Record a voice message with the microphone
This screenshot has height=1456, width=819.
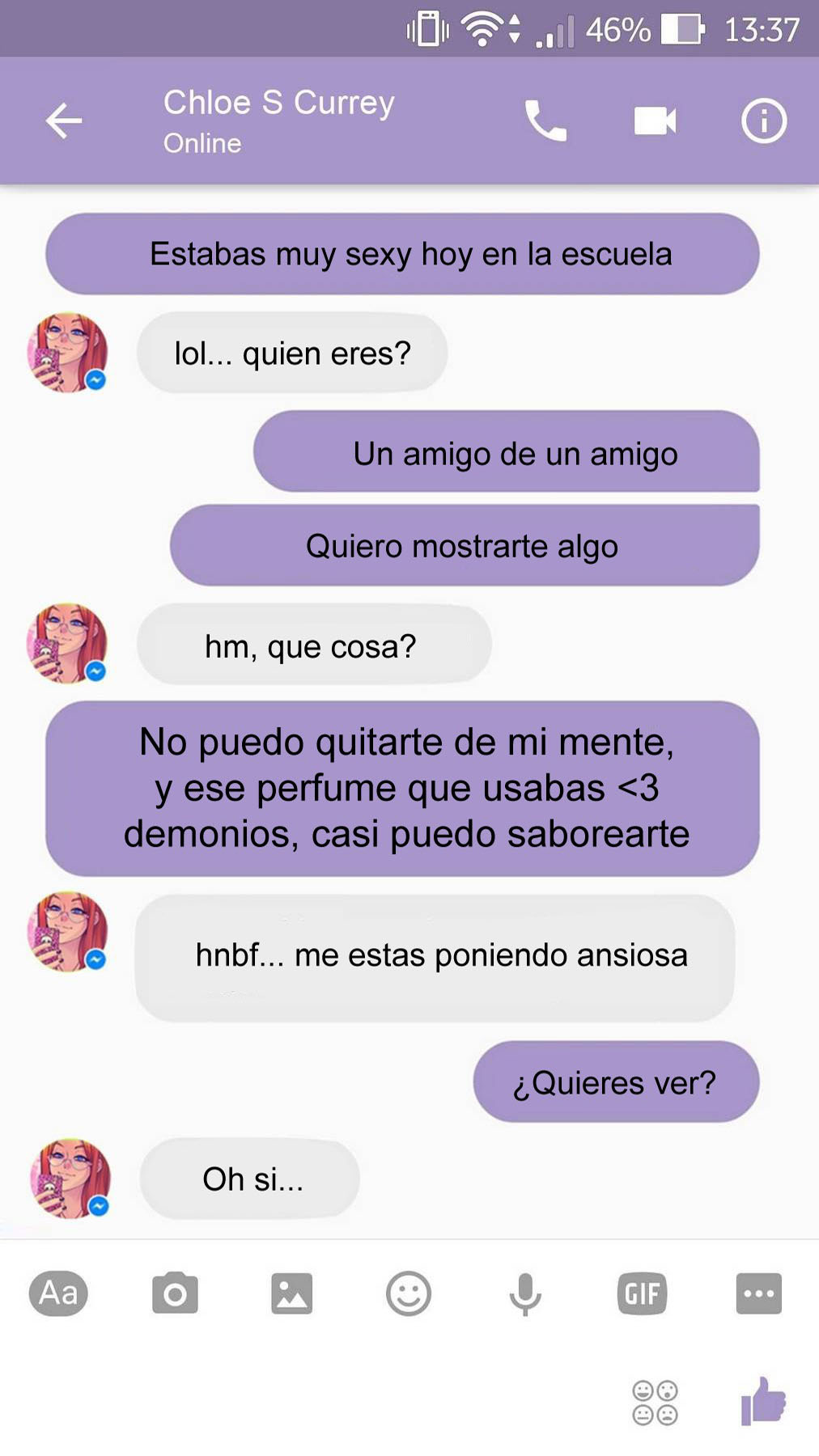[524, 1292]
